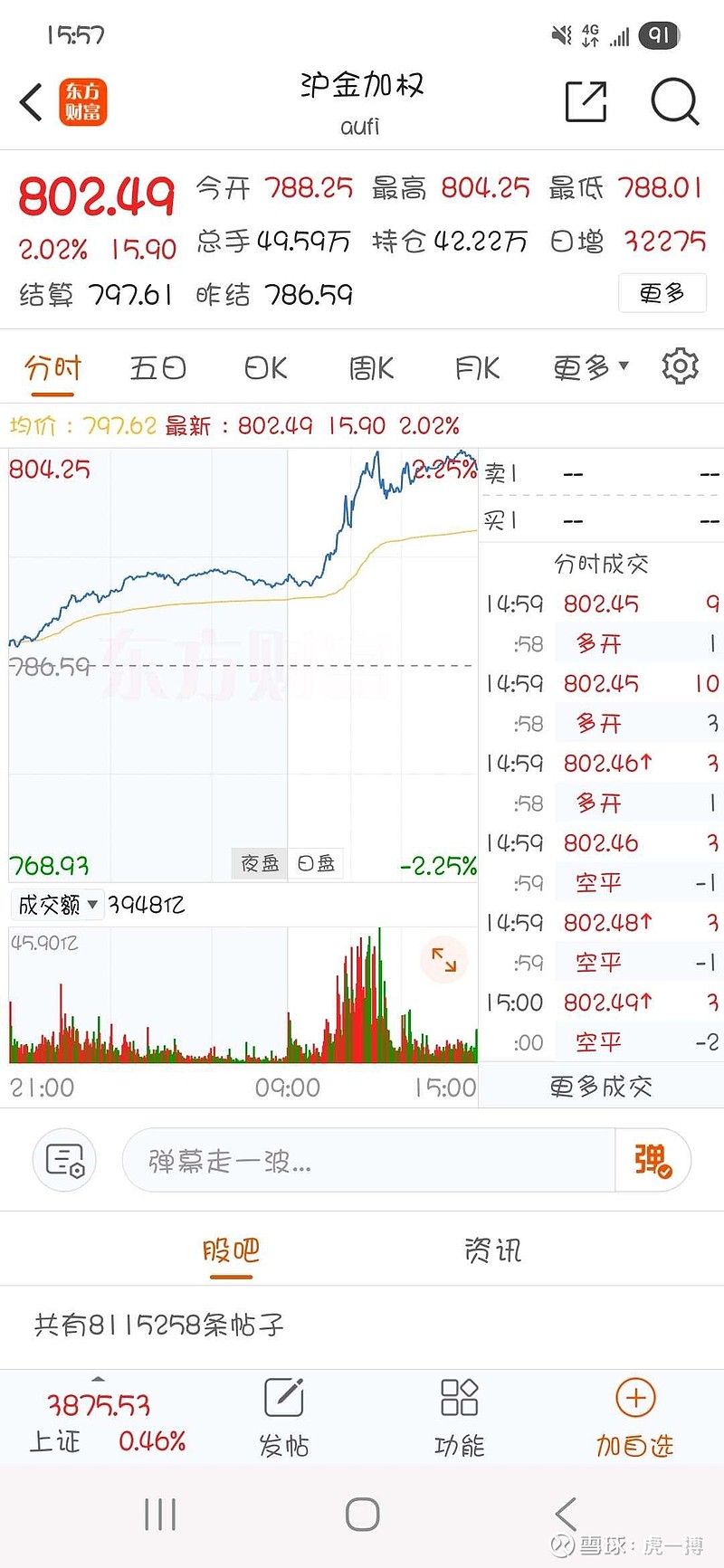Image resolution: width=724 pixels, height=1568 pixels.
Task: Open search using the magnifier icon
Action: [673, 101]
